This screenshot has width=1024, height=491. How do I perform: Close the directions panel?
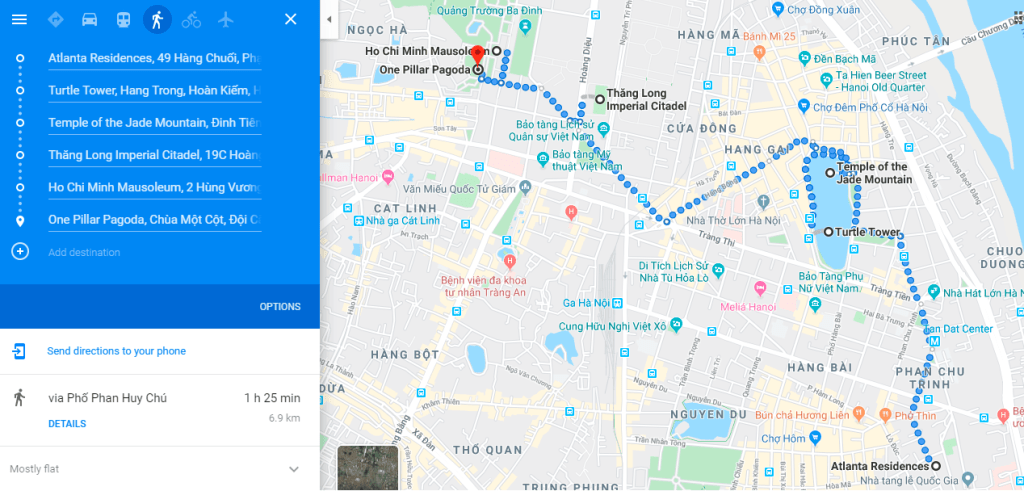290,19
